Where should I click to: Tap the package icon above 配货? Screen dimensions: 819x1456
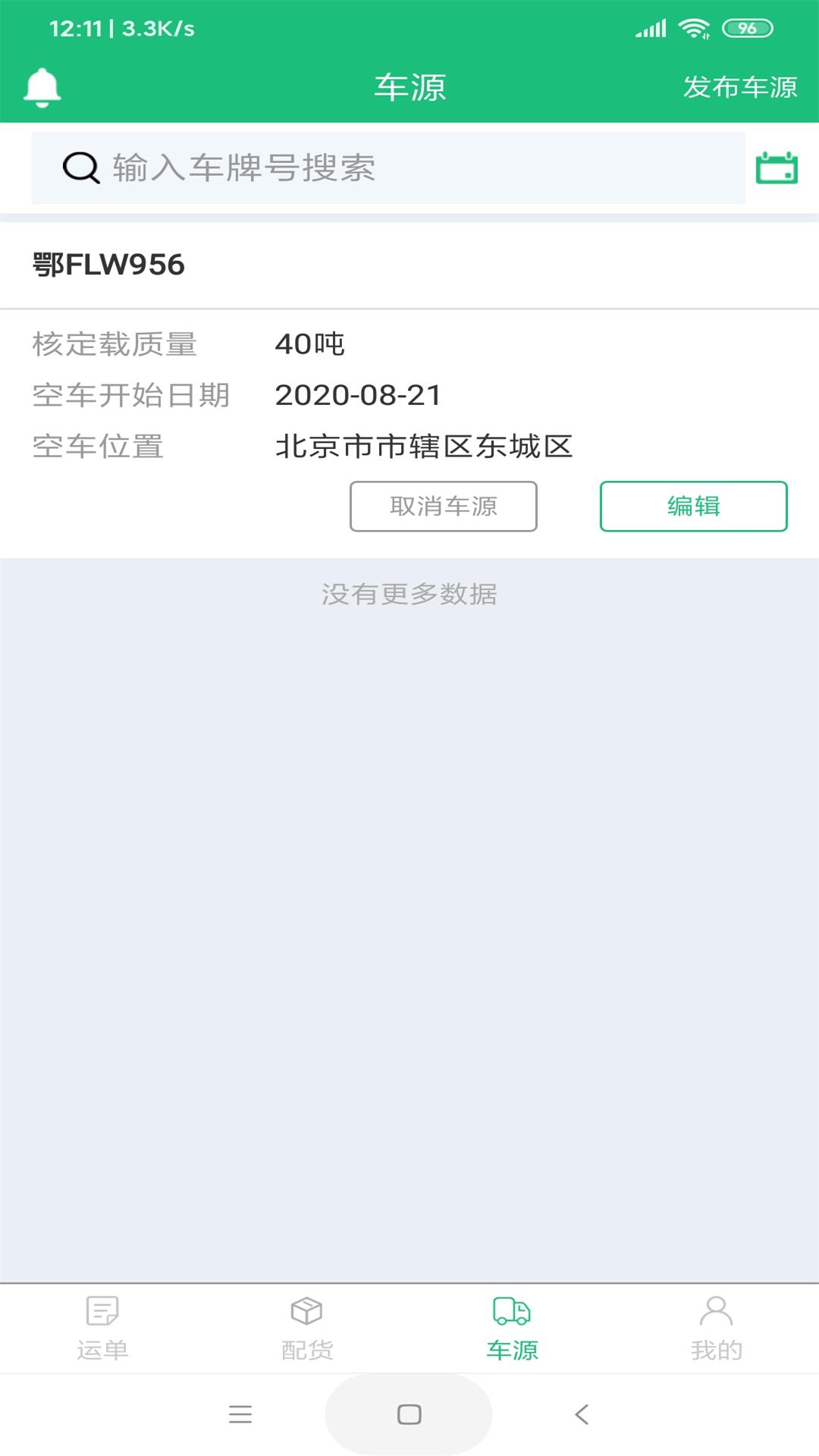306,1312
